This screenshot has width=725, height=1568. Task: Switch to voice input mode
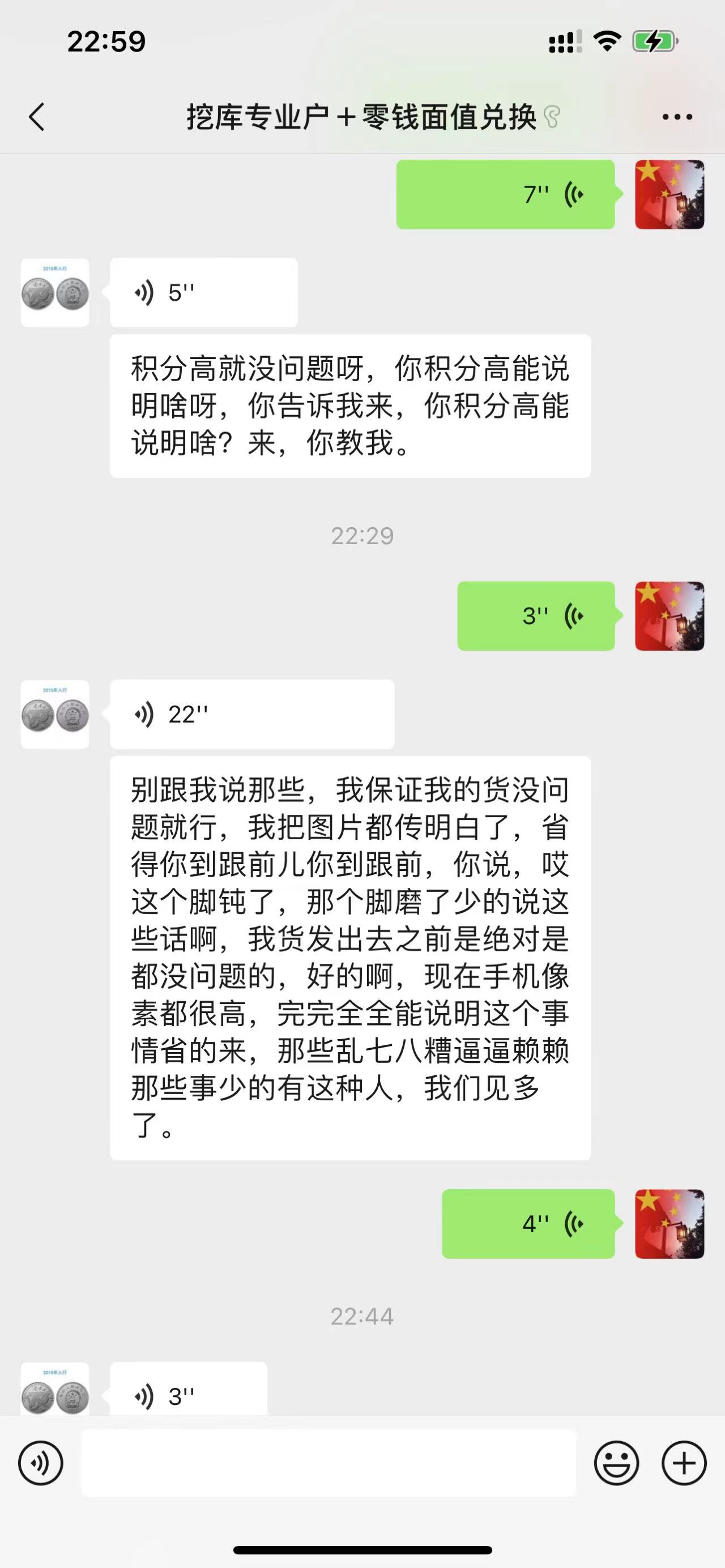41,1463
